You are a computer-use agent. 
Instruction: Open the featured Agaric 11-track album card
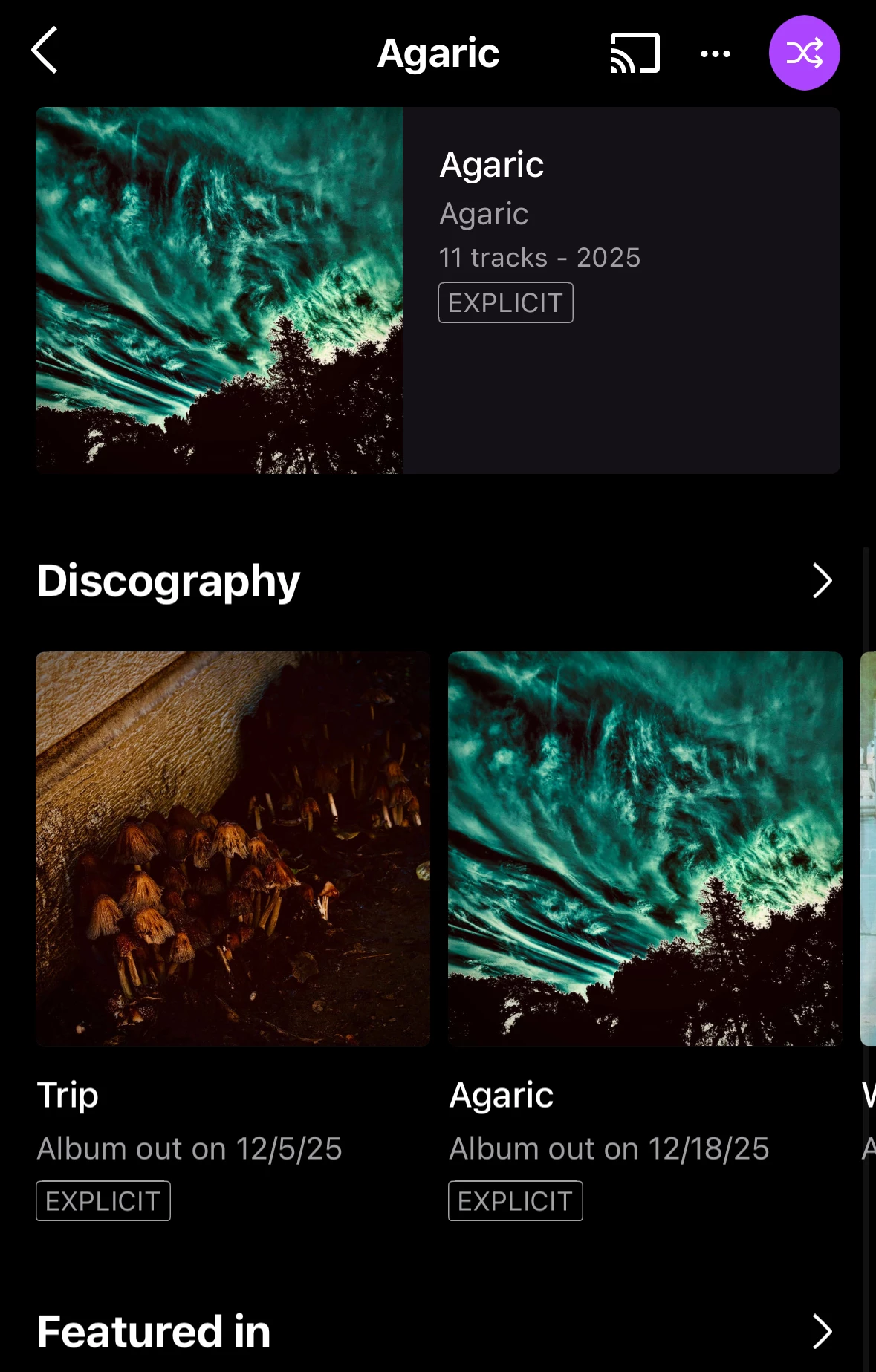[x=438, y=290]
